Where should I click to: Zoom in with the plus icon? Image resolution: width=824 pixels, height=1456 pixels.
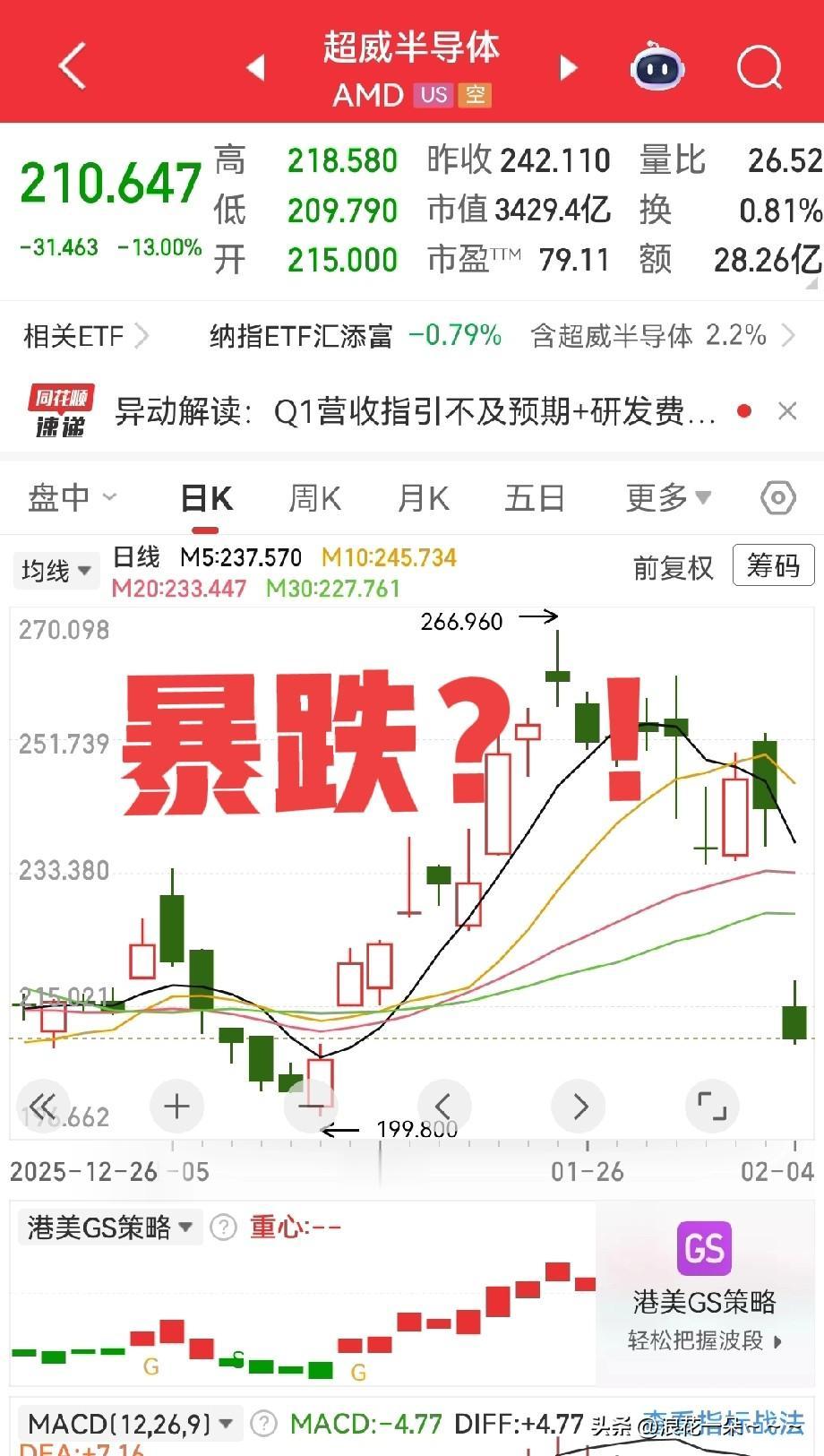[176, 1106]
